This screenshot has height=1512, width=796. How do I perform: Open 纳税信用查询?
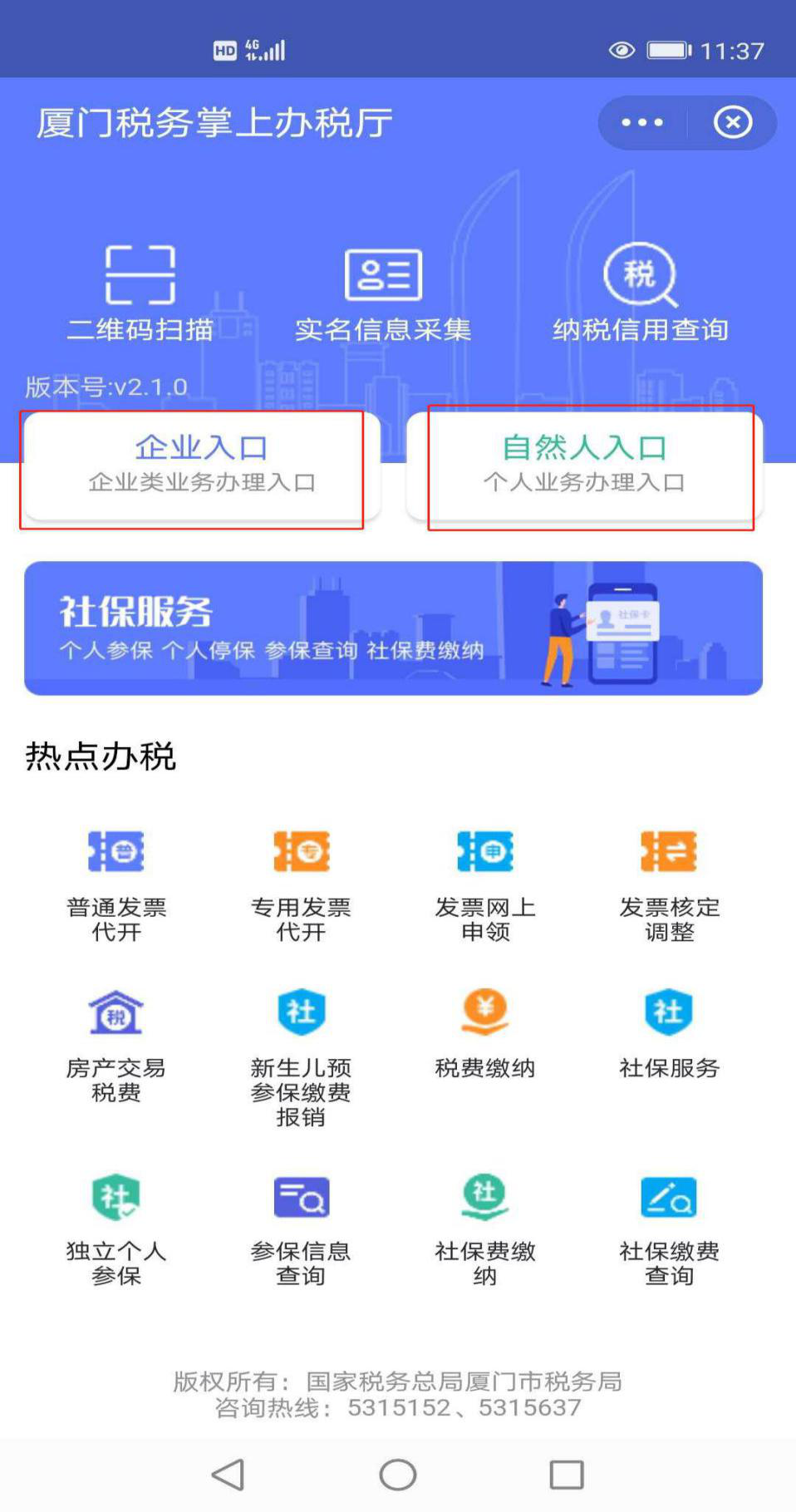pos(640,293)
